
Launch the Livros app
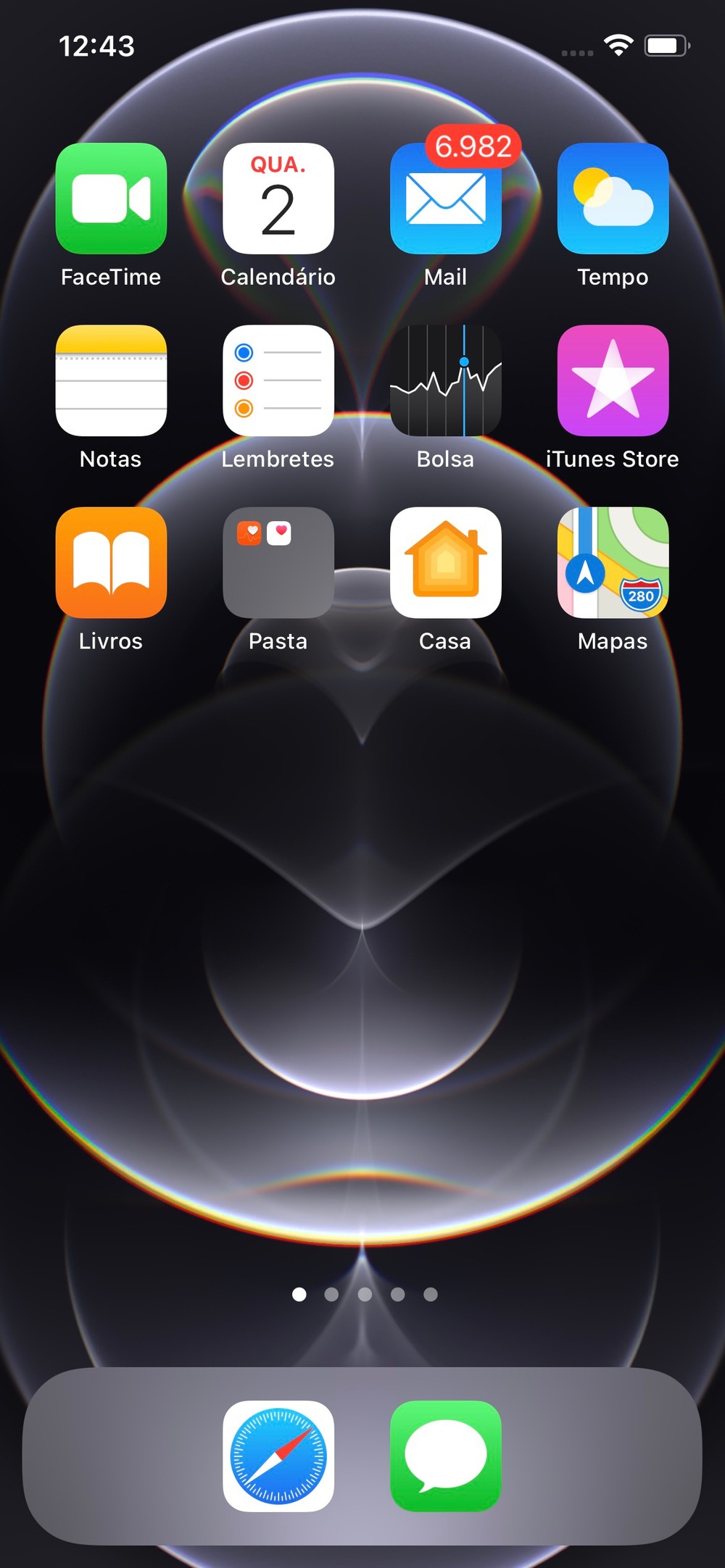pyautogui.click(x=111, y=562)
